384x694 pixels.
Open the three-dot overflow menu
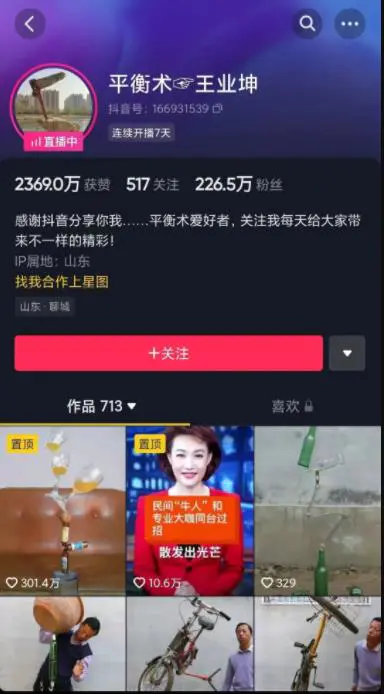coord(349,23)
